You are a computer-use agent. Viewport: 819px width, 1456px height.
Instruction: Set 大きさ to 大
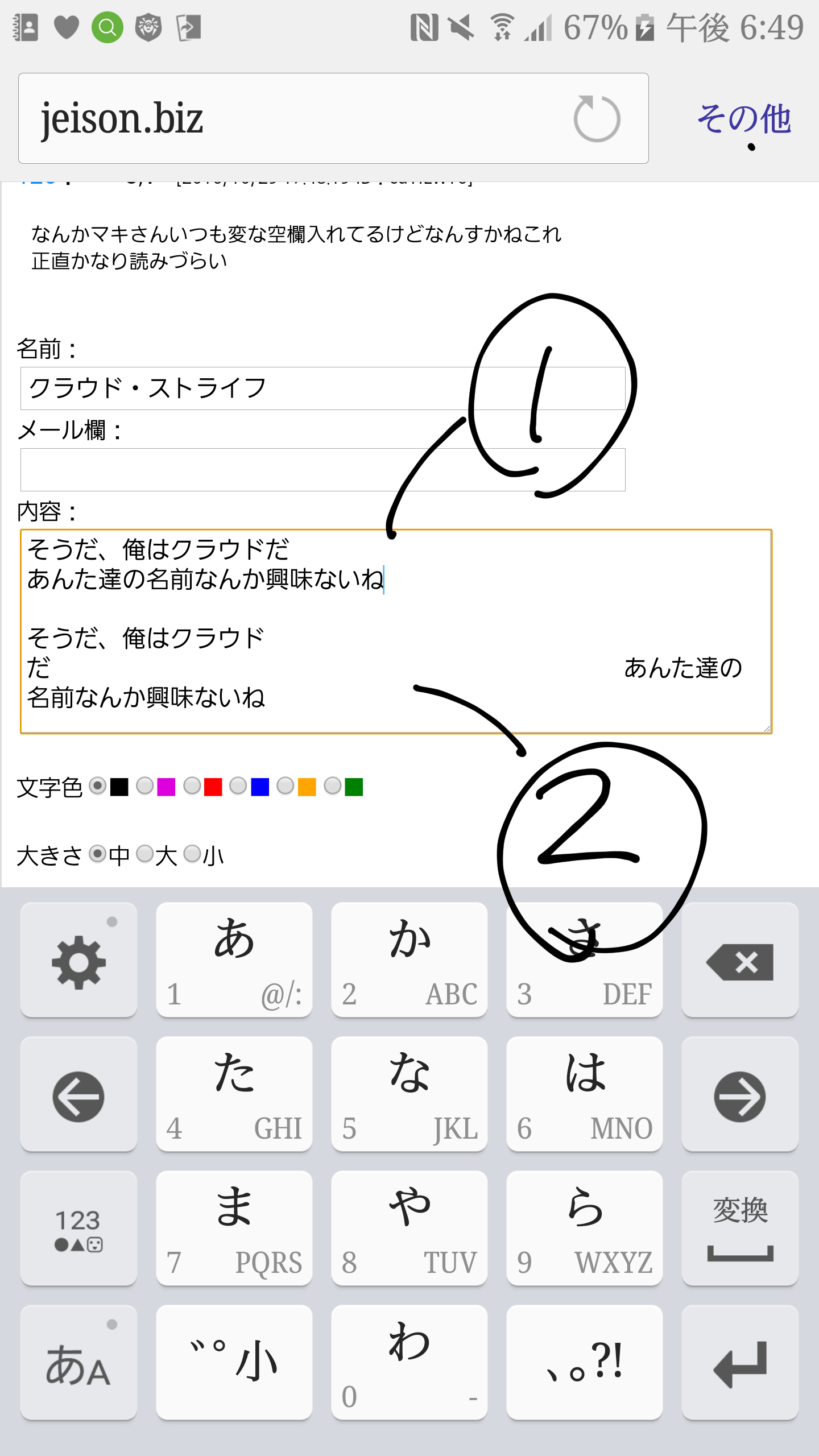coord(146,854)
